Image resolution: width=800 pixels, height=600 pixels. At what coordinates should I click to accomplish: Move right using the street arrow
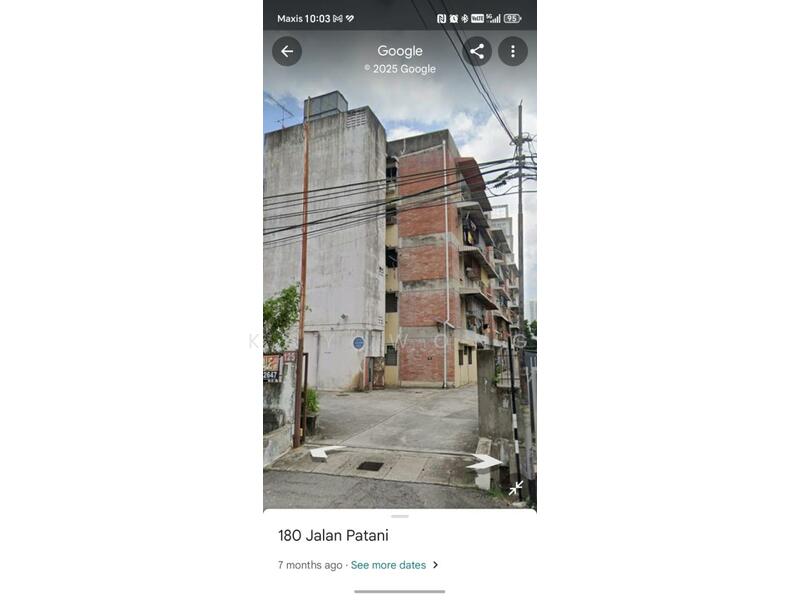coord(486,462)
